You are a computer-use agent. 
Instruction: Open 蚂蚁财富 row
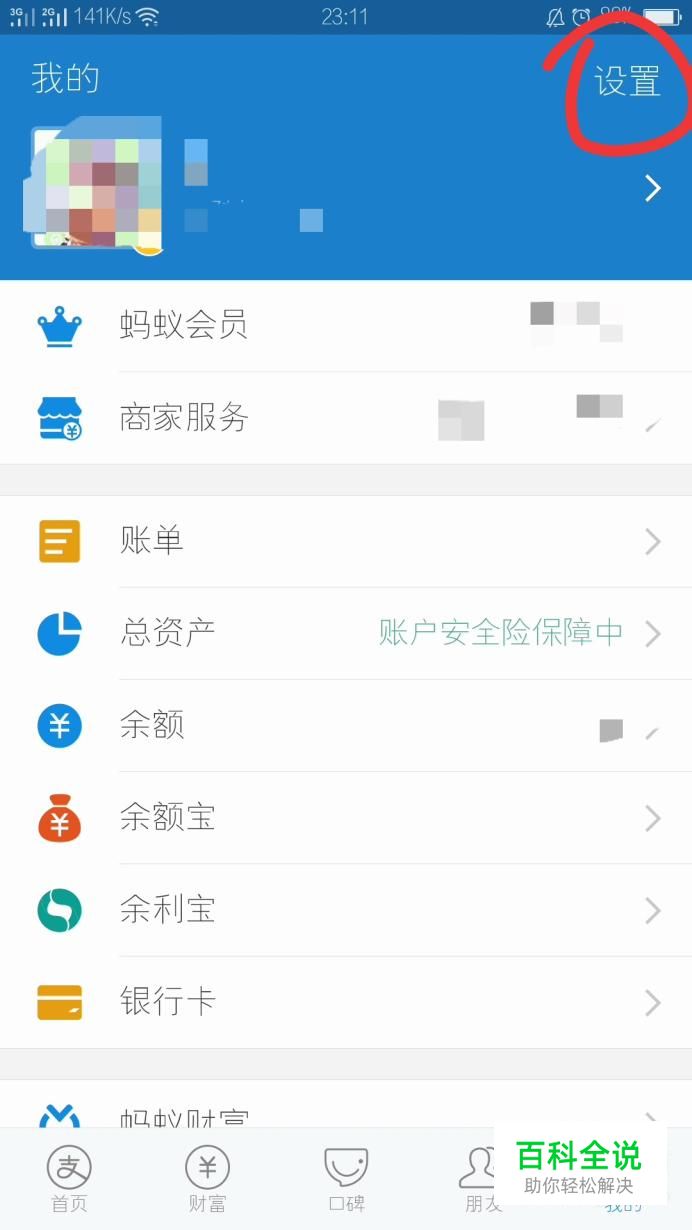click(346, 1105)
